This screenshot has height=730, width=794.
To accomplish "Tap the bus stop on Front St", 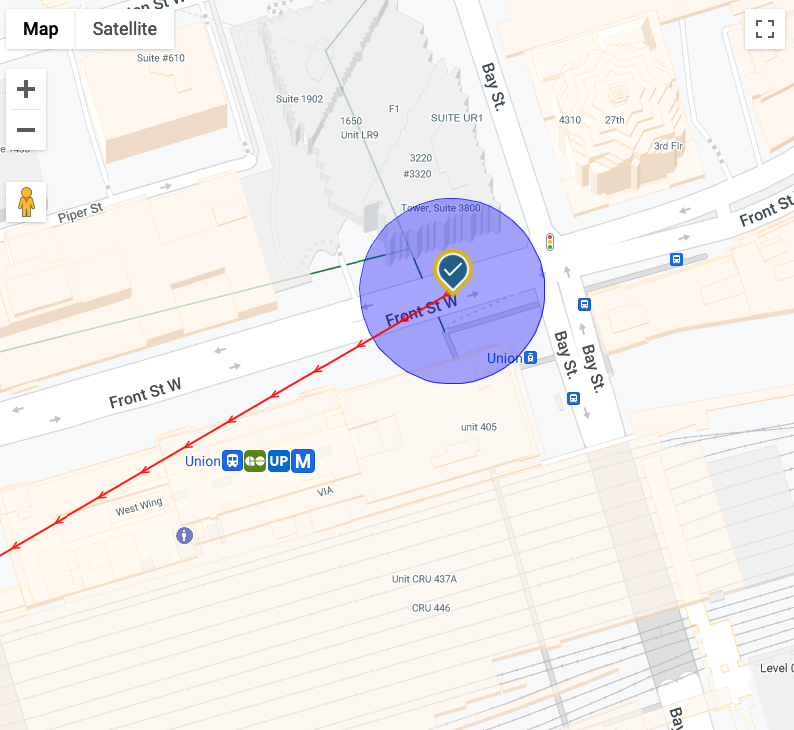I will [676, 260].
